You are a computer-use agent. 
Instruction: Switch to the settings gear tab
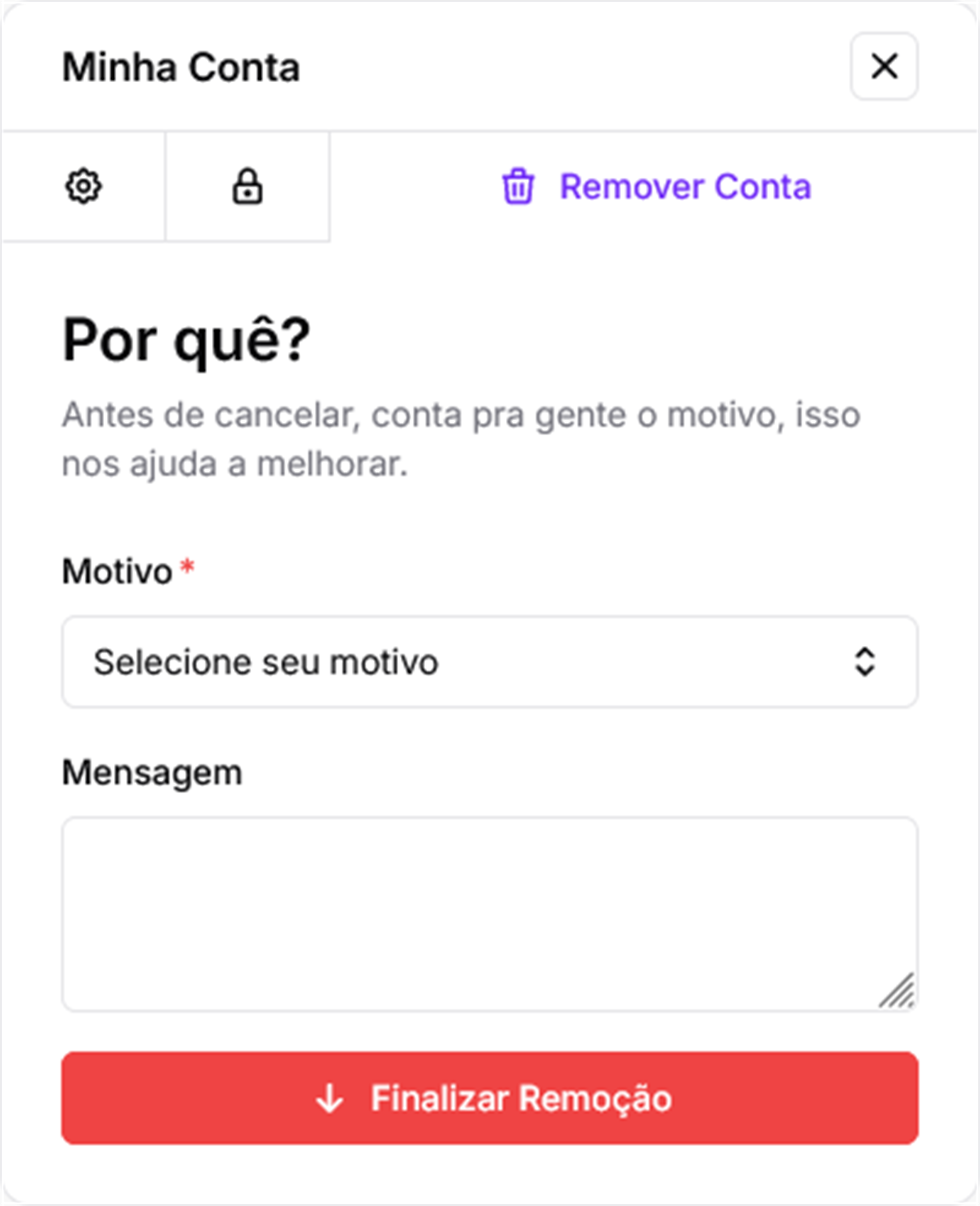(84, 186)
